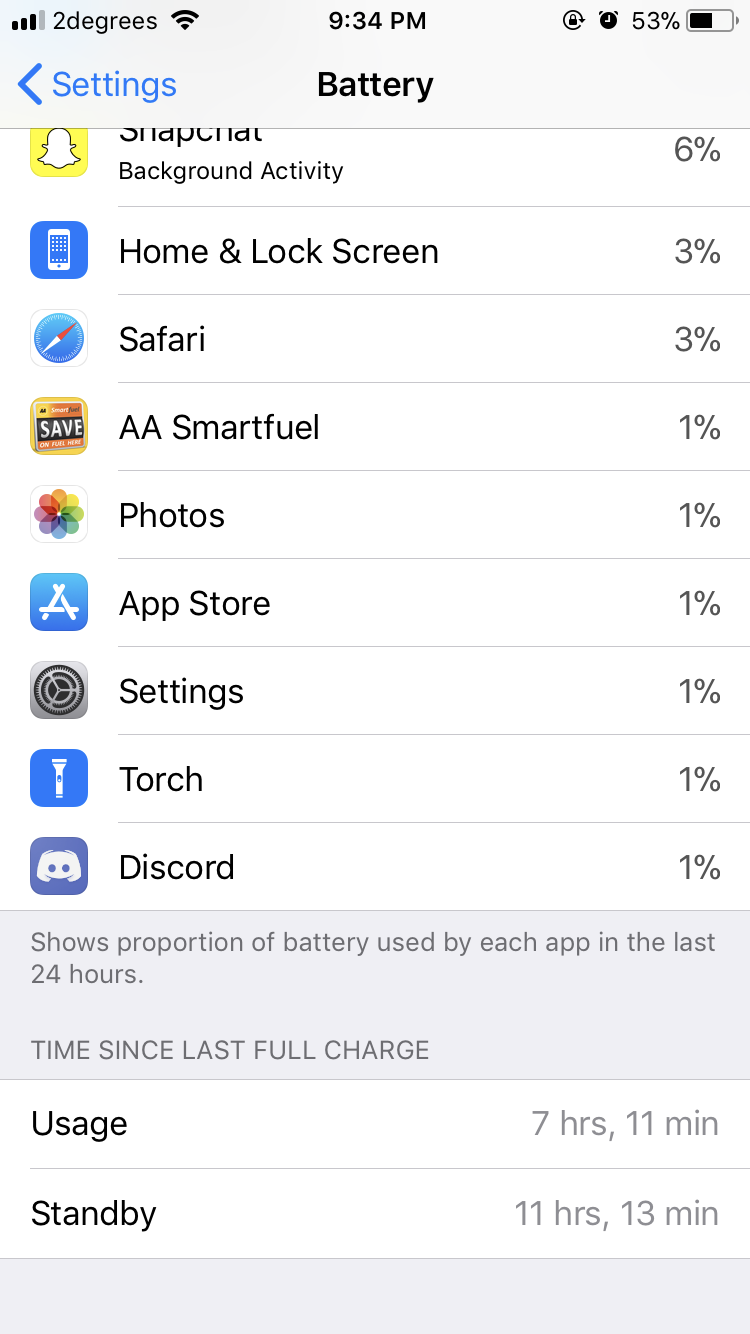This screenshot has height=1334, width=750.
Task: Select the Home & Lock Screen row
Action: [x=375, y=251]
